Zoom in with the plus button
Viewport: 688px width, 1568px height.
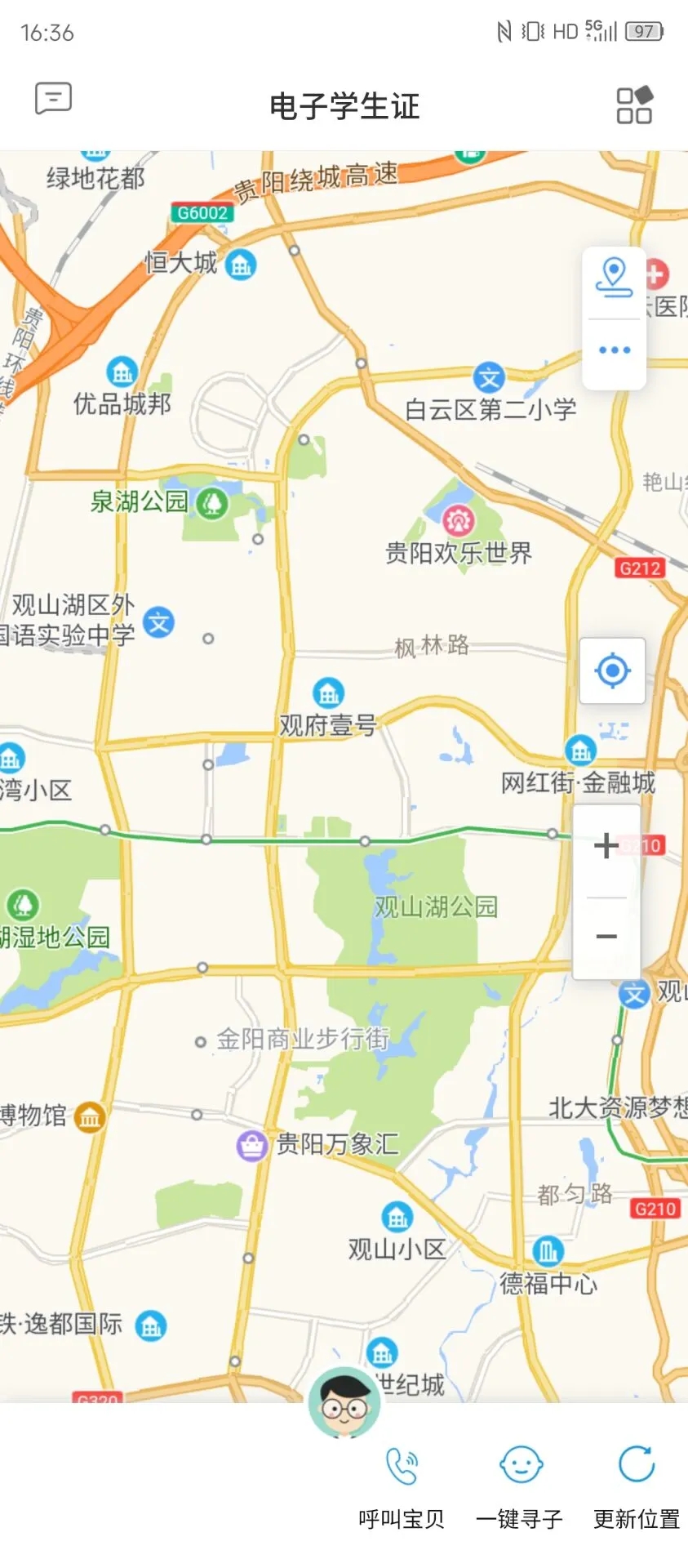(x=606, y=846)
